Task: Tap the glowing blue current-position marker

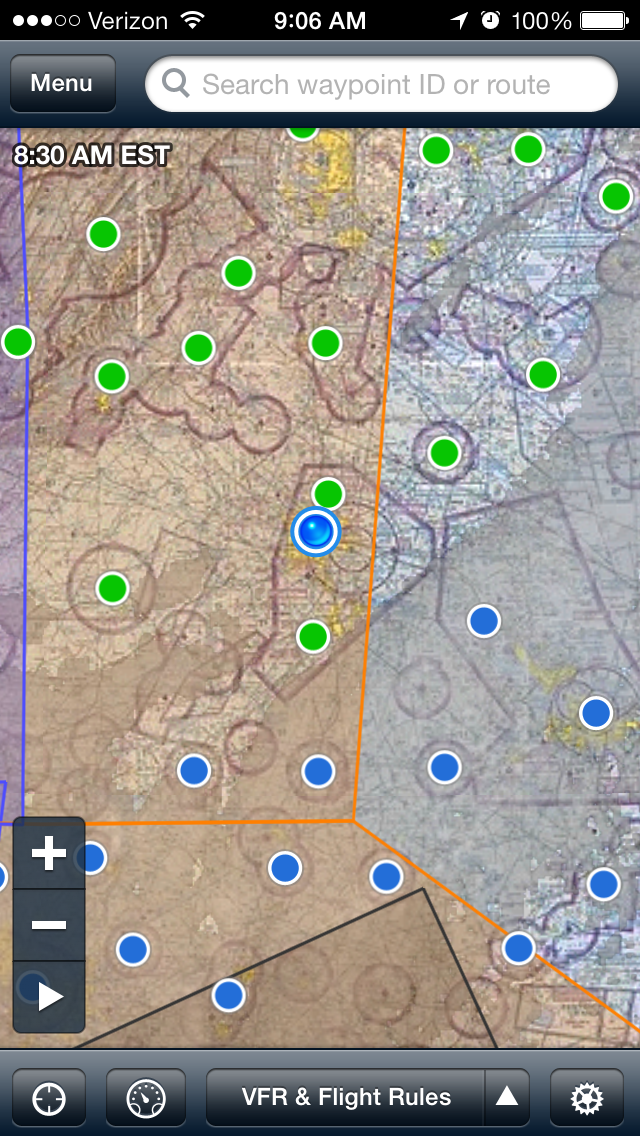Action: (315, 532)
